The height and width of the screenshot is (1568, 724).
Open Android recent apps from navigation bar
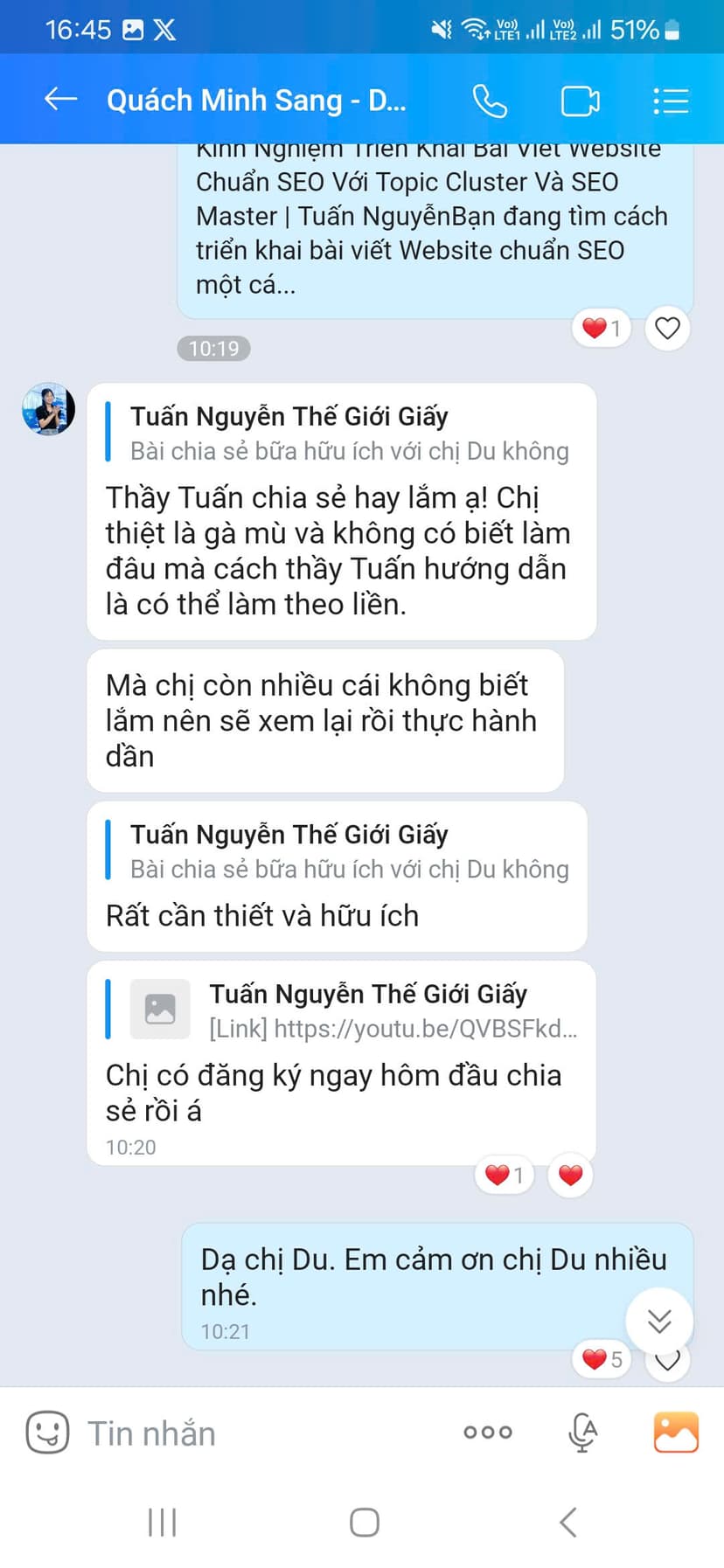click(162, 1521)
